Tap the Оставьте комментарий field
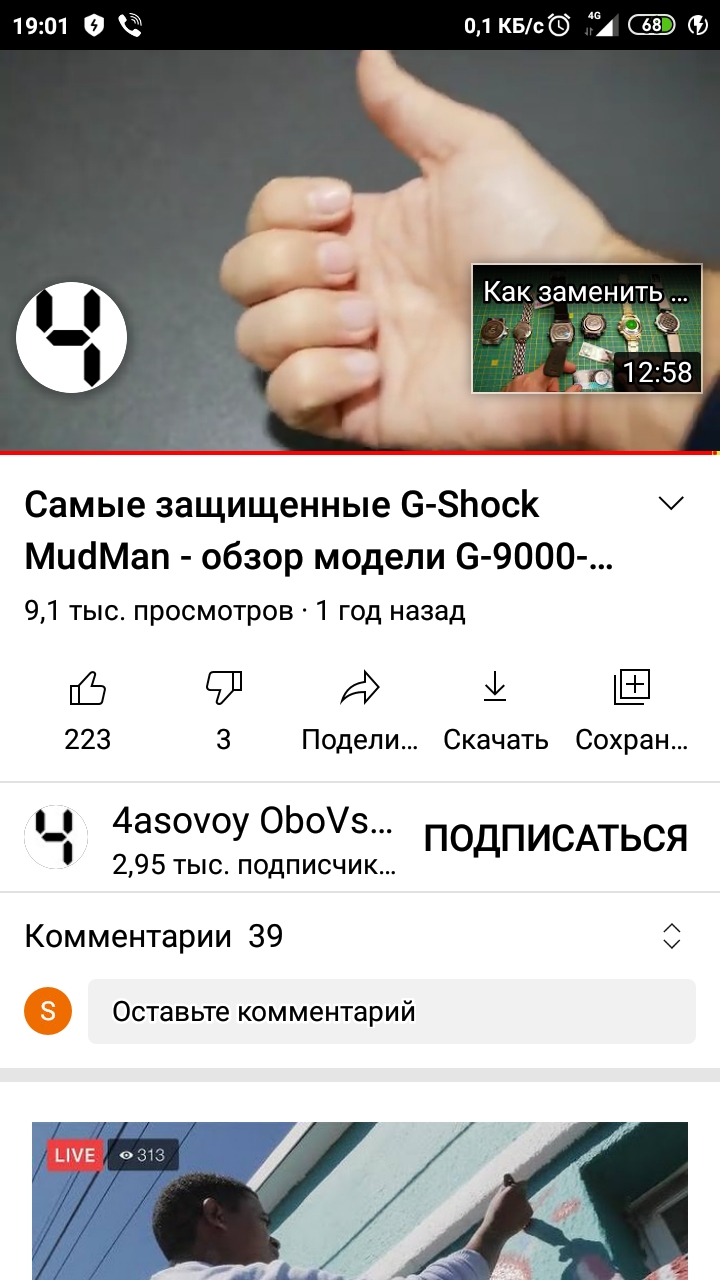Image resolution: width=720 pixels, height=1280 pixels. tap(391, 1011)
